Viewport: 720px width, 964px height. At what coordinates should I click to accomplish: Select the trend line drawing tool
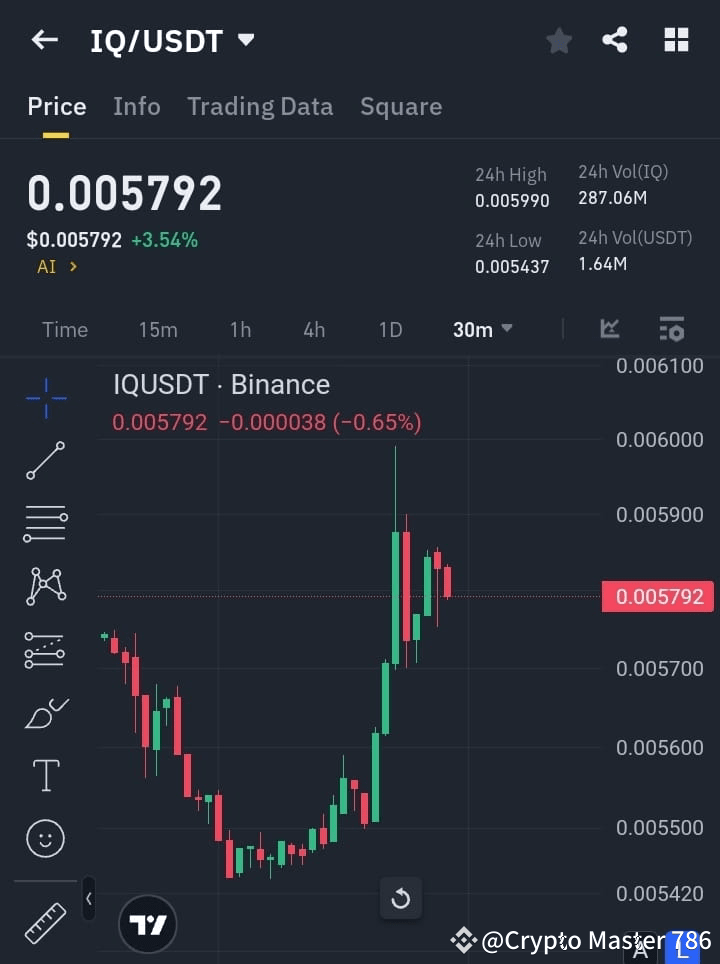[45, 461]
